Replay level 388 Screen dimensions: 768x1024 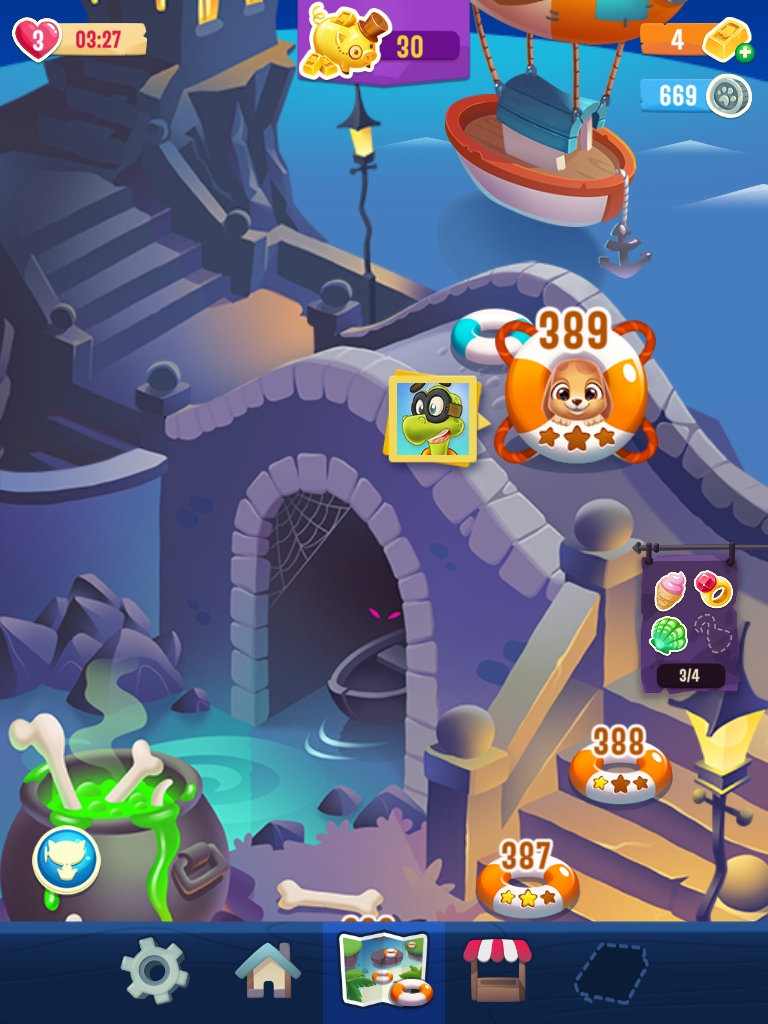[619, 772]
